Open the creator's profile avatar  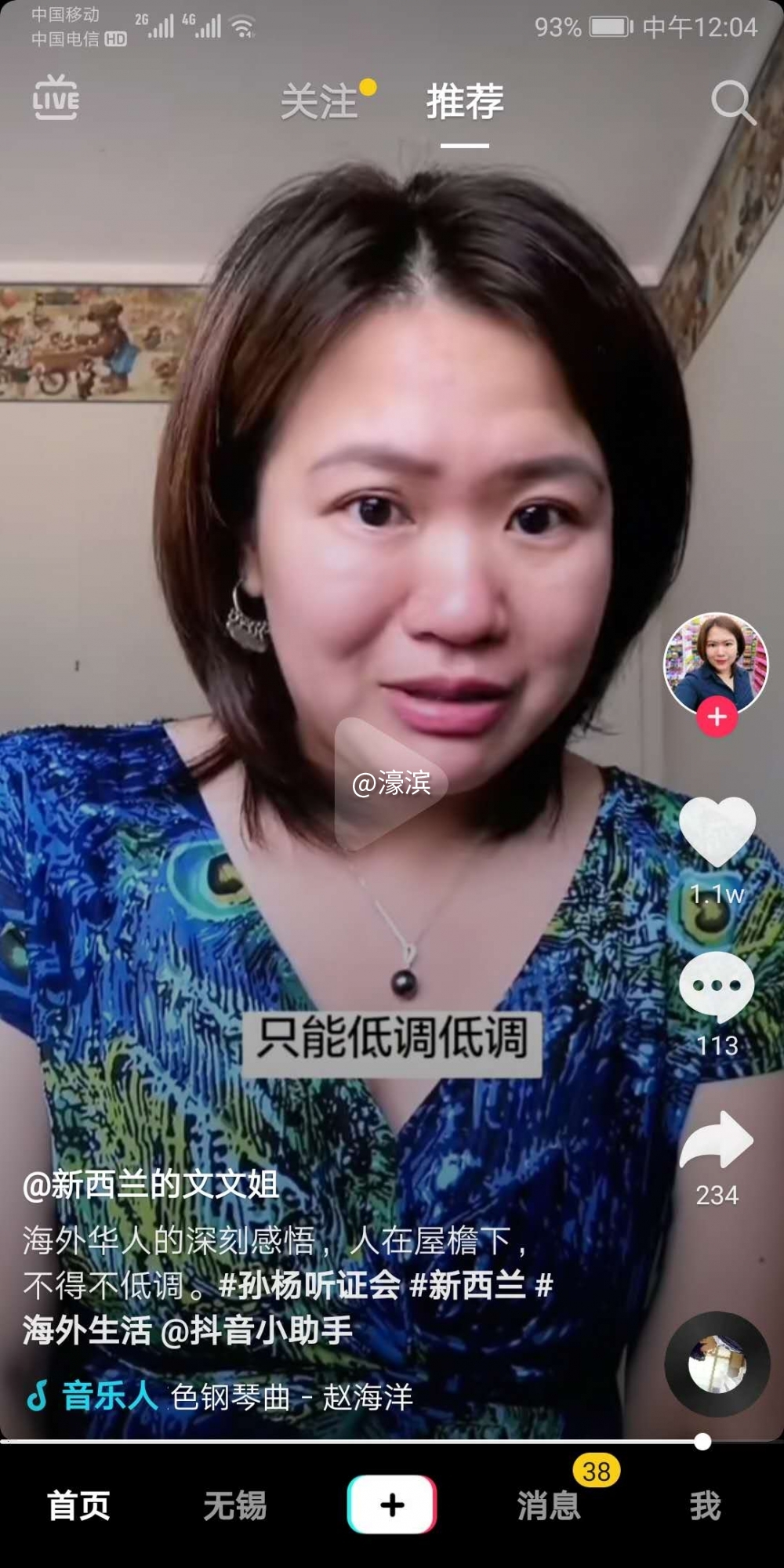point(715,662)
